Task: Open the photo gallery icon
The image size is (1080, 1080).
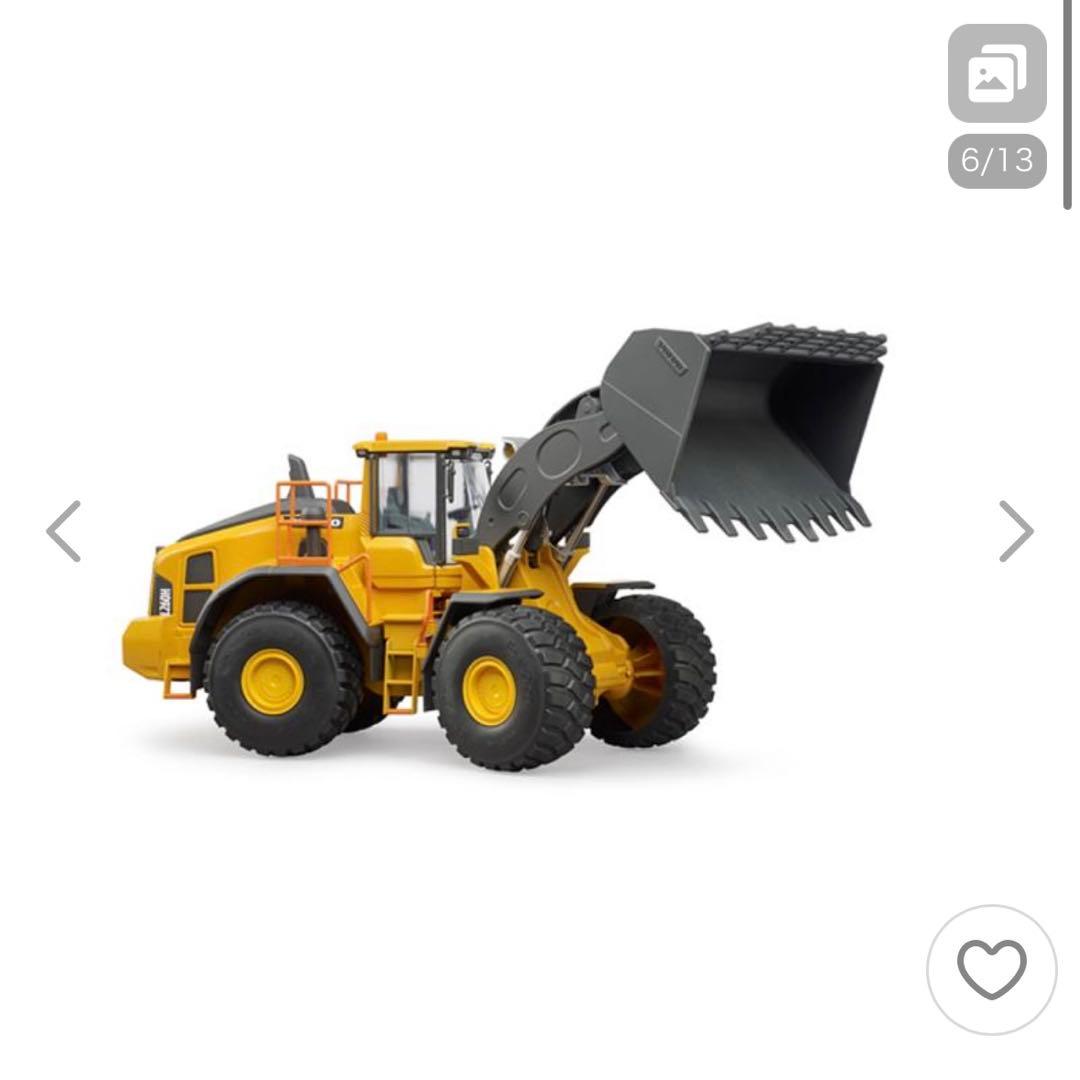Action: (x=996, y=74)
